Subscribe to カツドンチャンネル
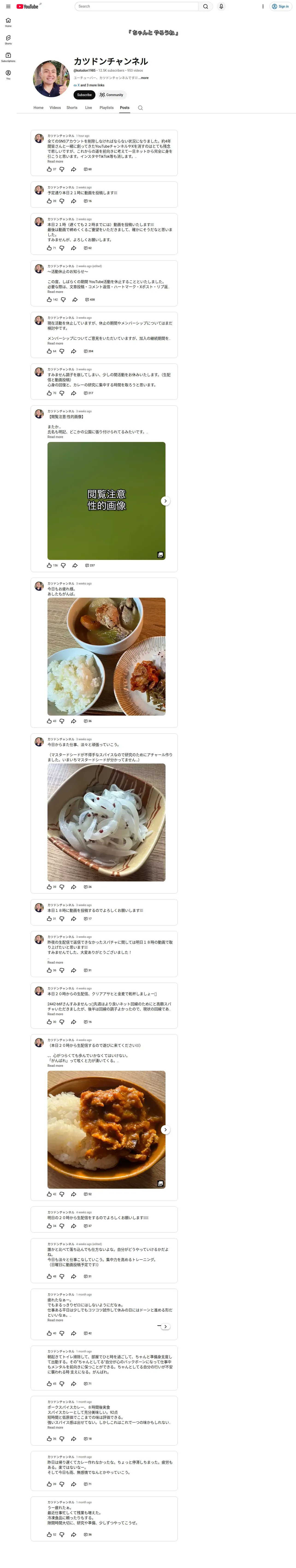The width and height of the screenshot is (296, 1568). pyautogui.click(x=84, y=95)
